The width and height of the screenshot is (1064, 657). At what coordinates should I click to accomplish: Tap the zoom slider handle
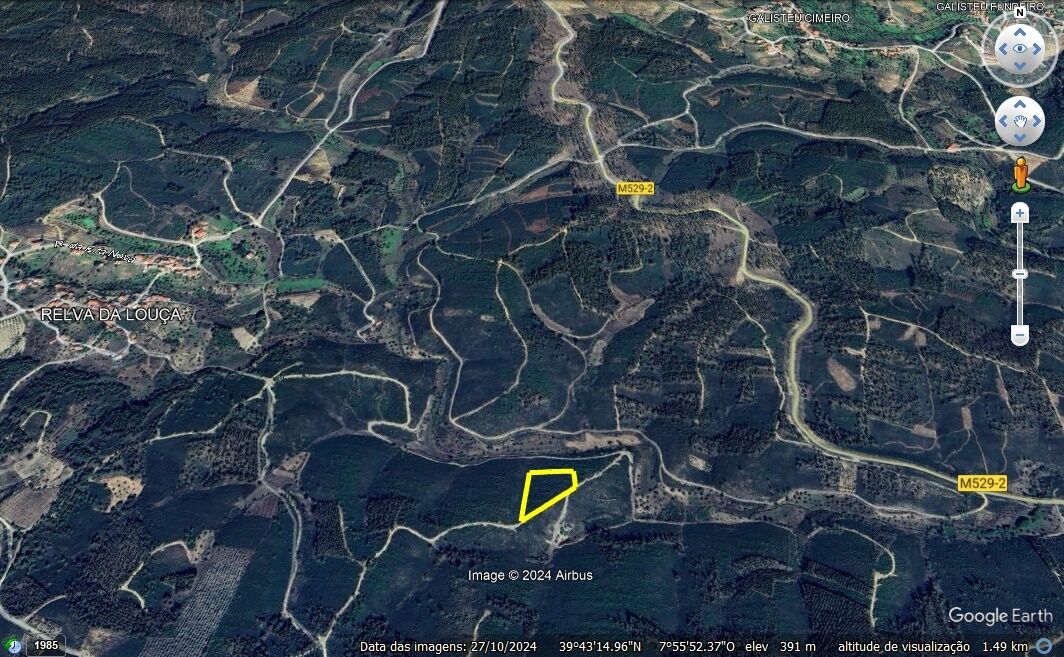1020,274
